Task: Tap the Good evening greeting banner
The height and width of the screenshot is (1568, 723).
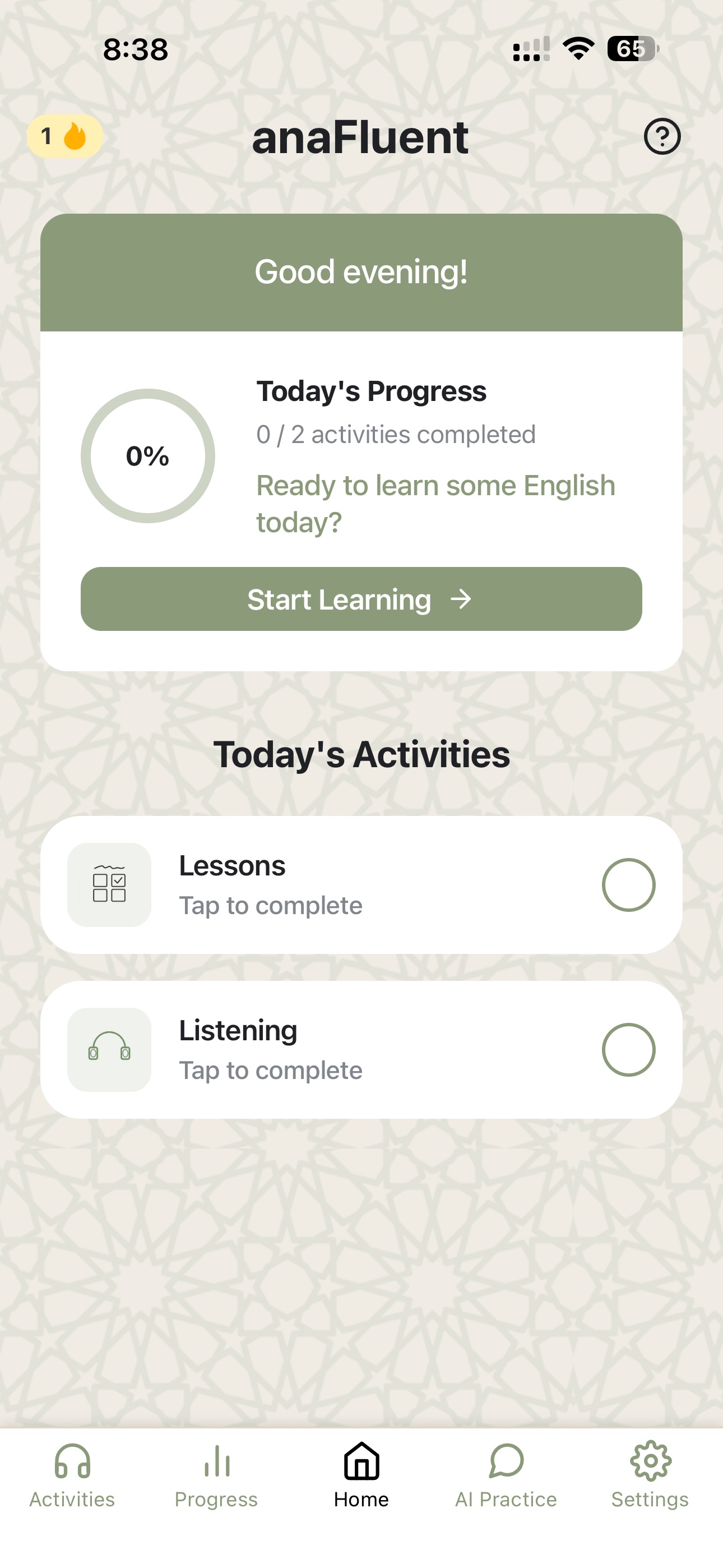Action: coord(361,271)
